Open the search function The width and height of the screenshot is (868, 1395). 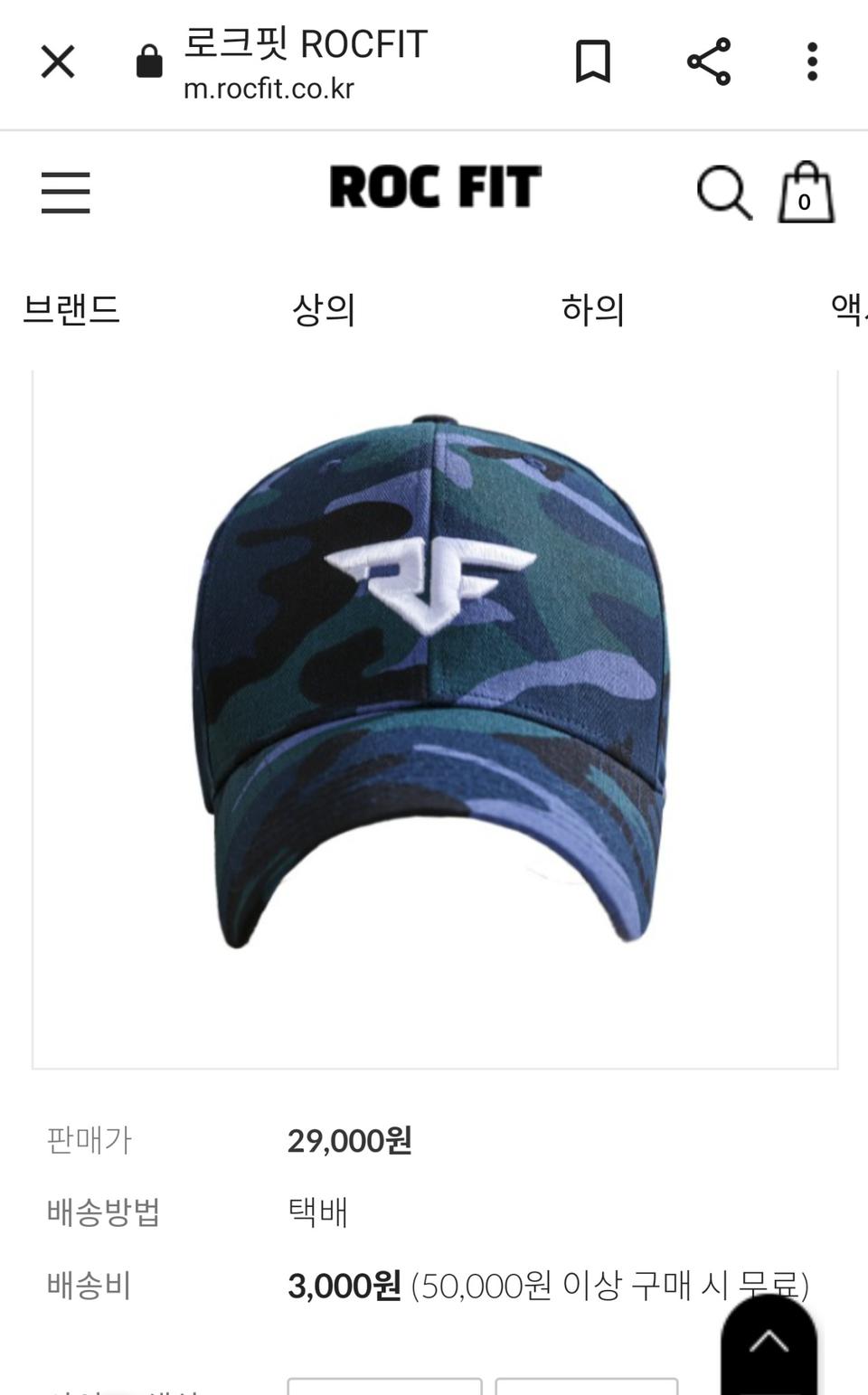pos(722,192)
